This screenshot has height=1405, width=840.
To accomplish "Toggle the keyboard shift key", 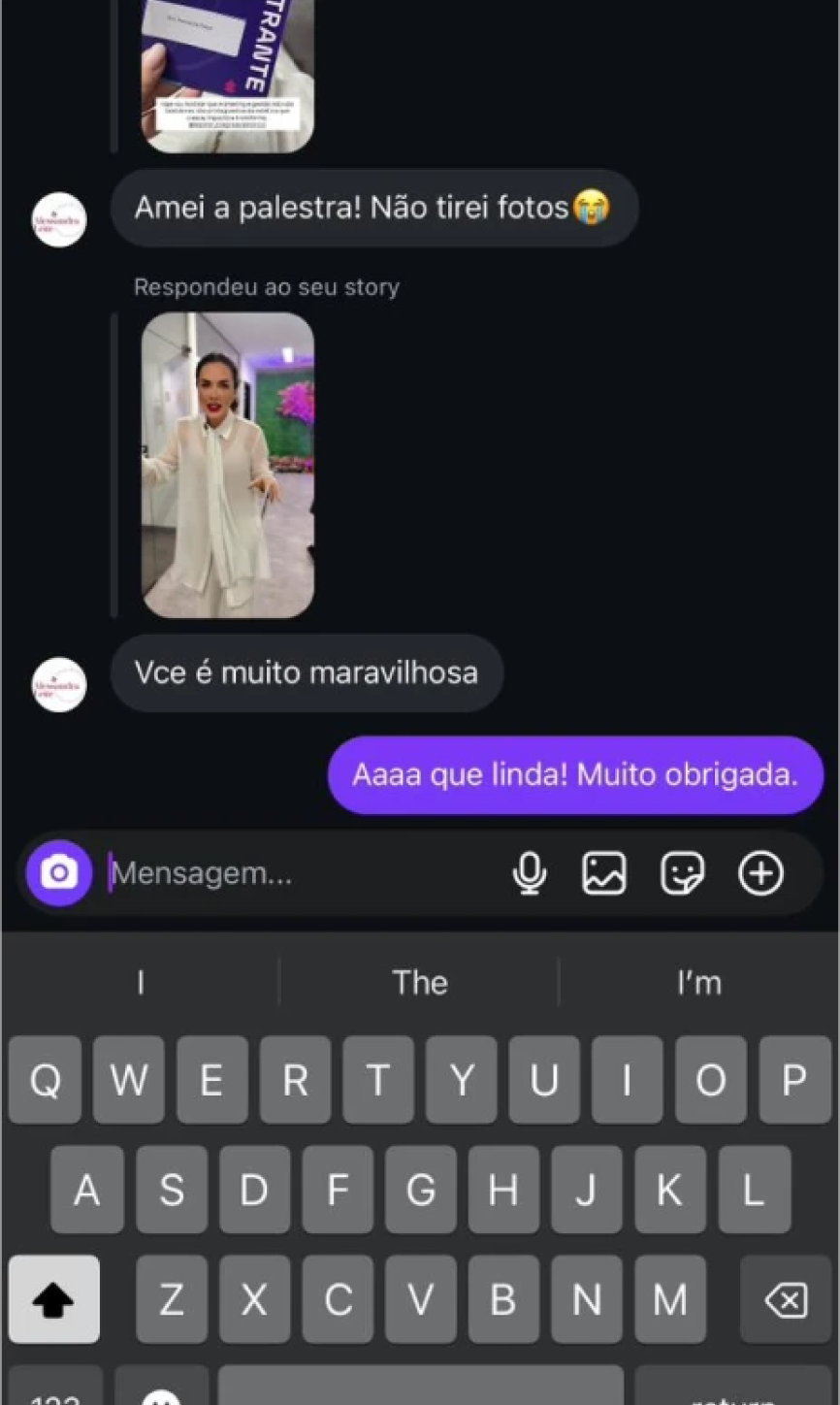I will point(53,1299).
